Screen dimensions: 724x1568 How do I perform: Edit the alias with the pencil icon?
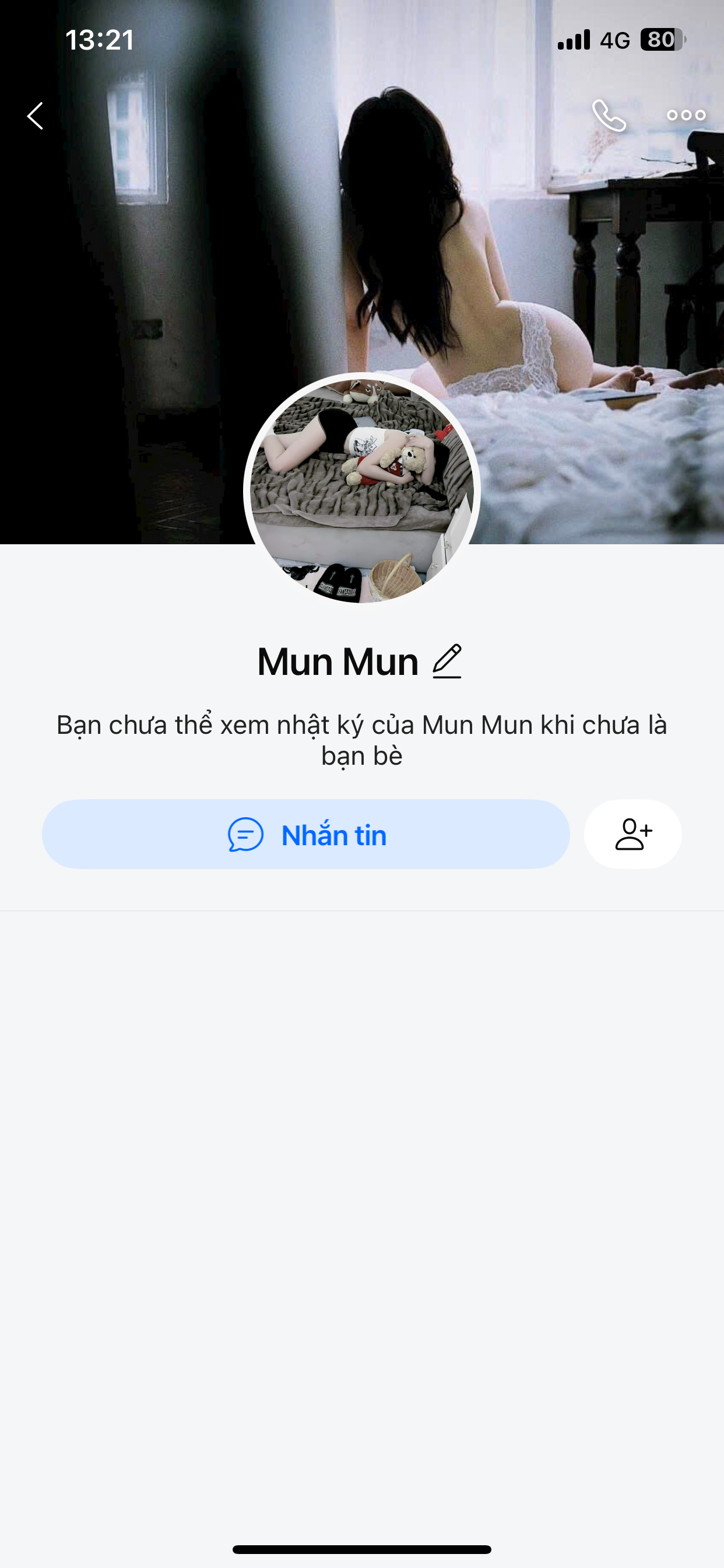point(447,661)
